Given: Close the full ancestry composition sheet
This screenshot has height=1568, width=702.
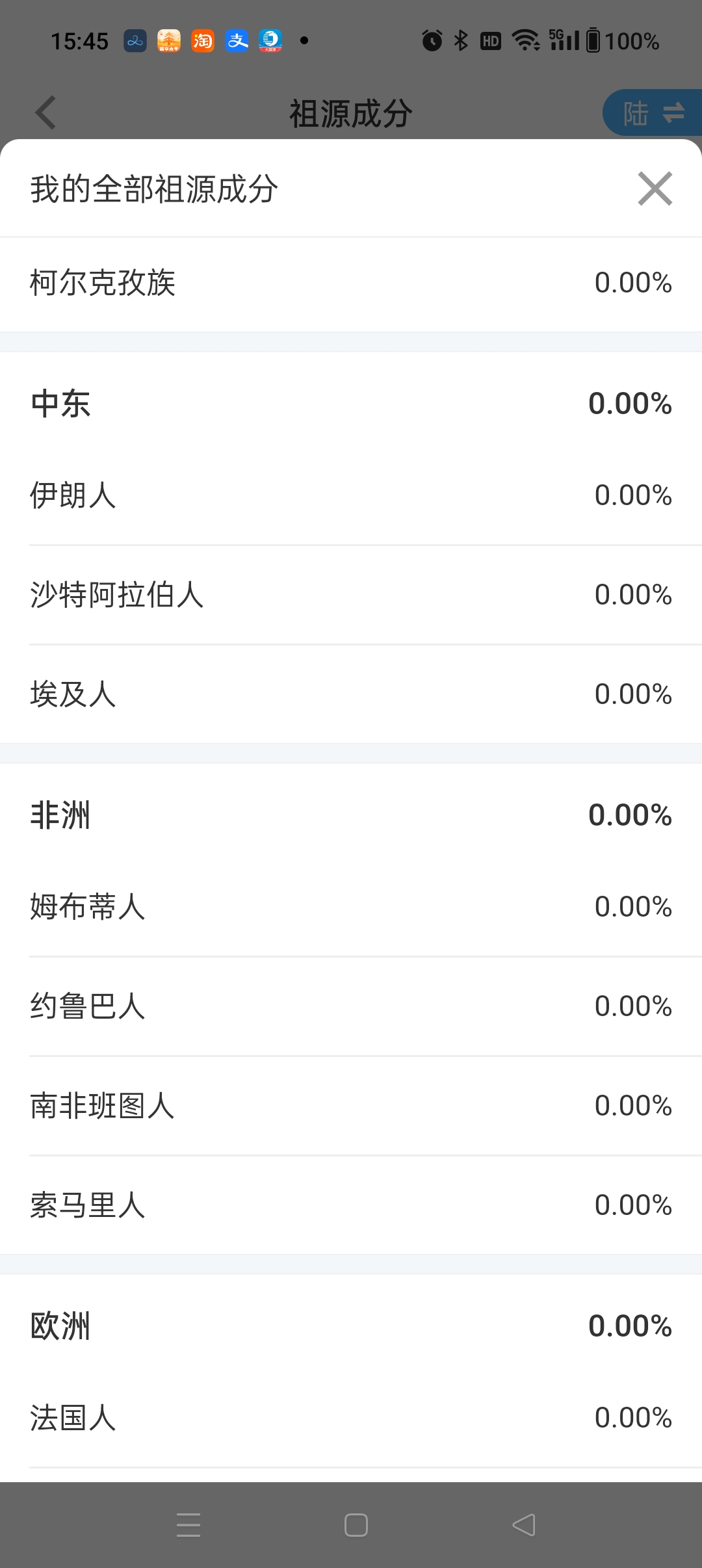Looking at the screenshot, I should pos(655,189).
